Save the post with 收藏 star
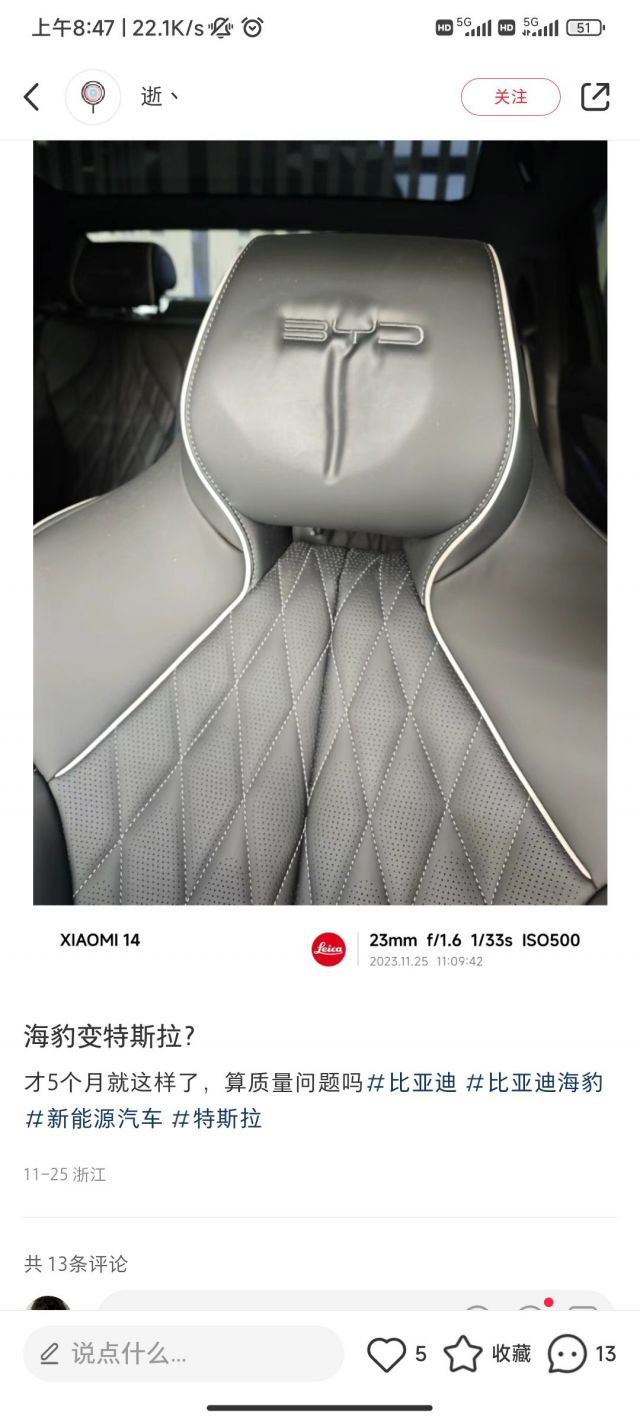This screenshot has width=640, height=1422. point(487,1354)
